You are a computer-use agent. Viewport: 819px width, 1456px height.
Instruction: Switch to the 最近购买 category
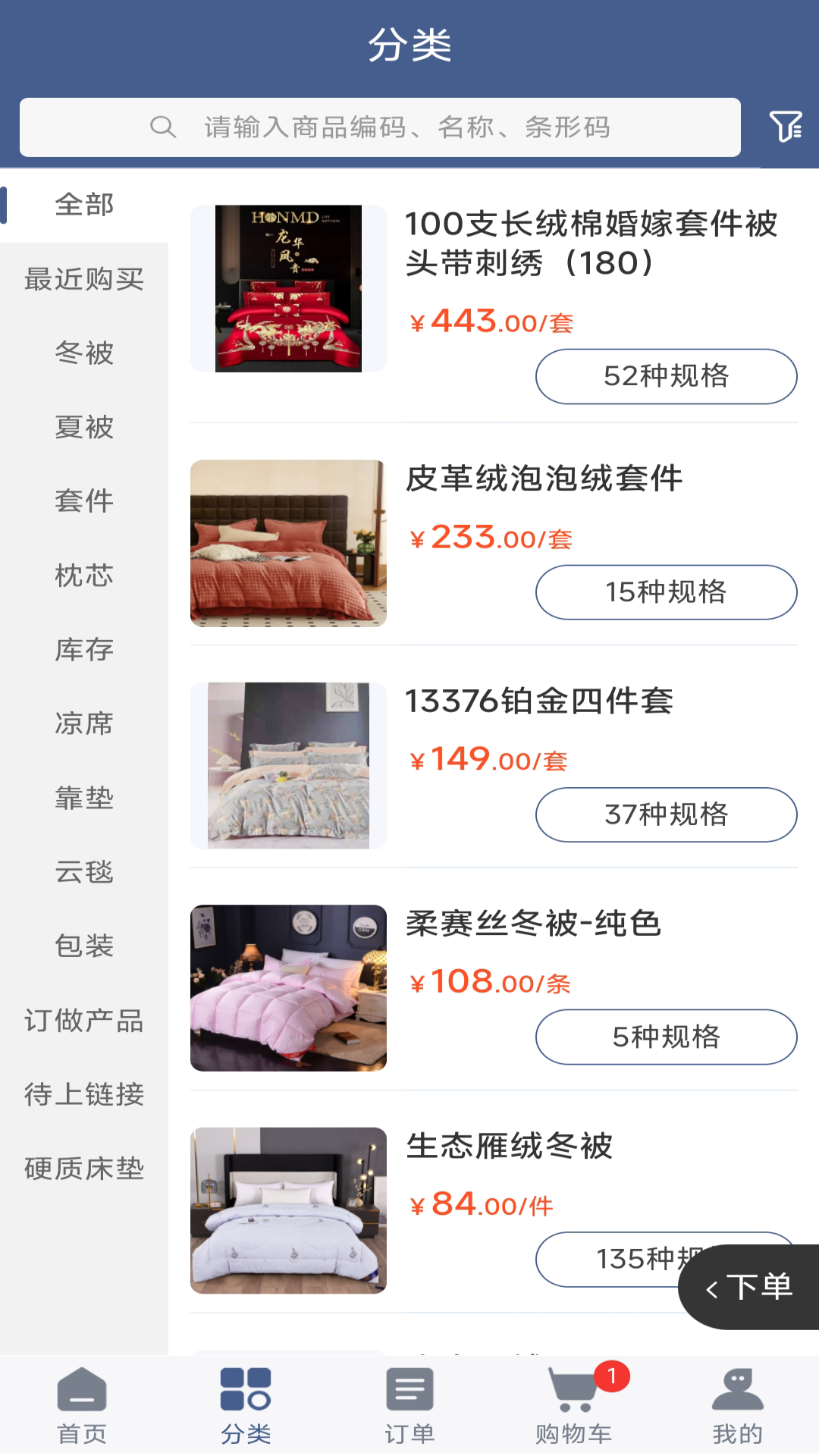84,279
